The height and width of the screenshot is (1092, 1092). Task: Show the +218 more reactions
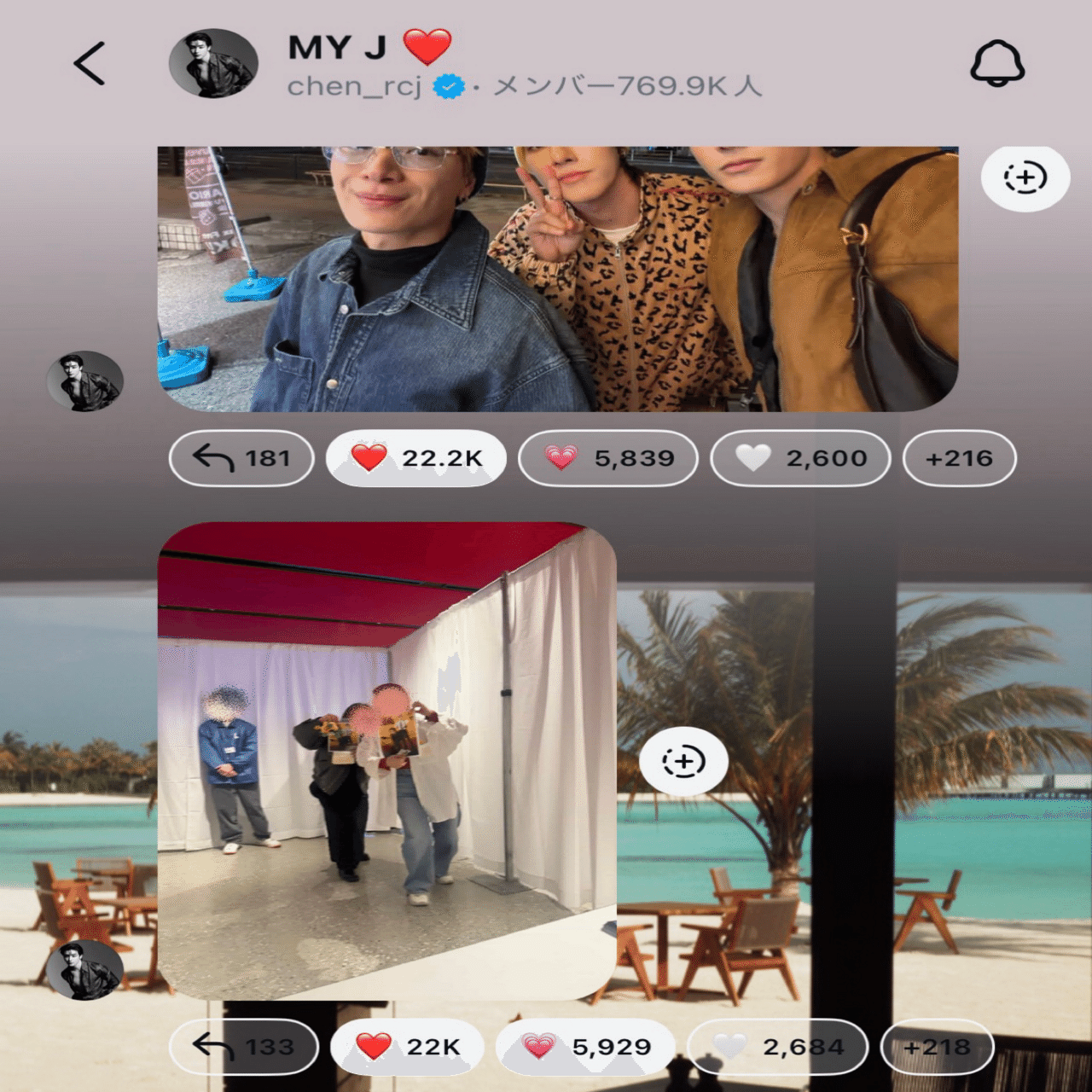937,1046
